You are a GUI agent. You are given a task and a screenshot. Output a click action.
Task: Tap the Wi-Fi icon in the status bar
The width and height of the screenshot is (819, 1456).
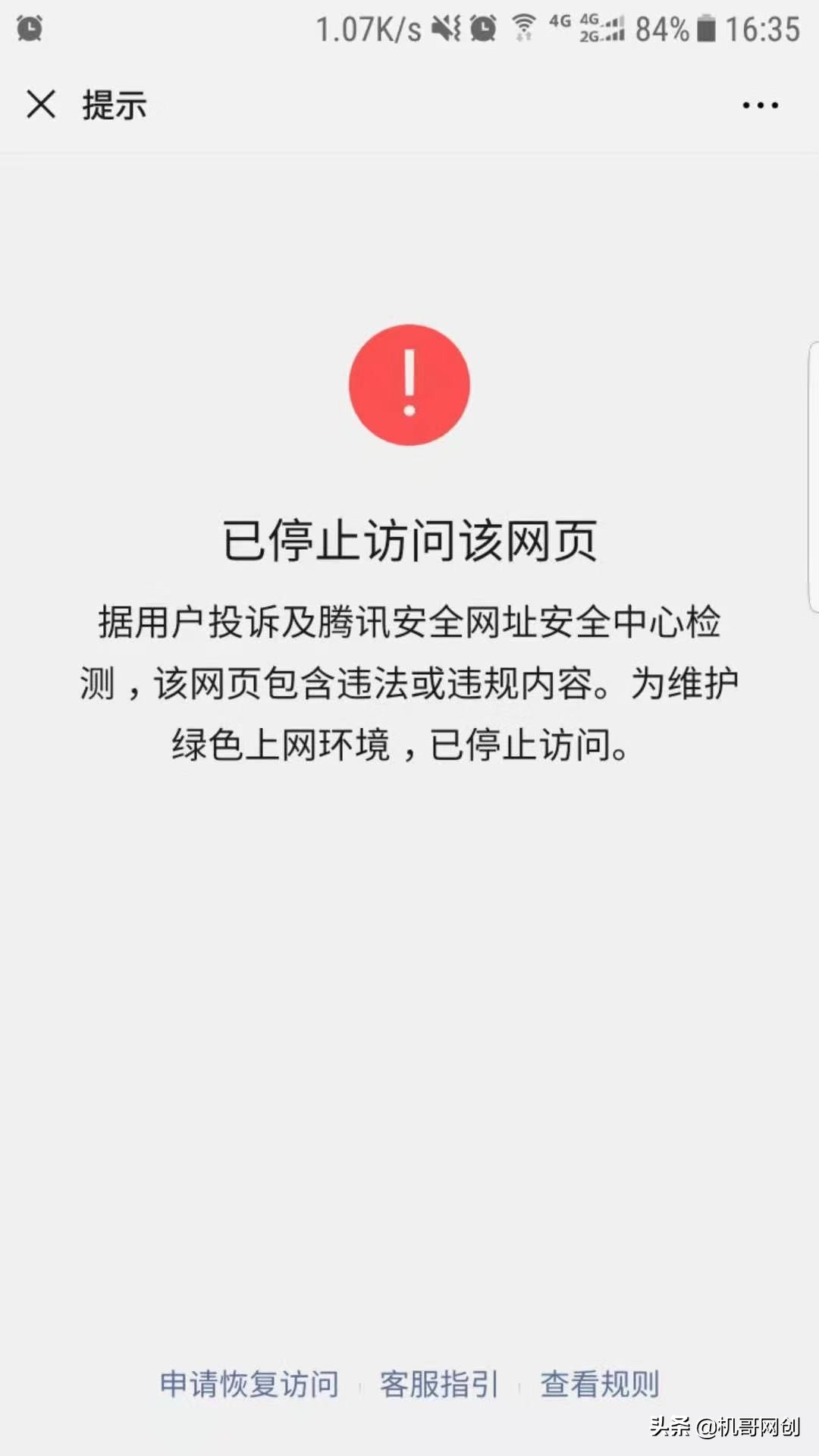pyautogui.click(x=521, y=29)
